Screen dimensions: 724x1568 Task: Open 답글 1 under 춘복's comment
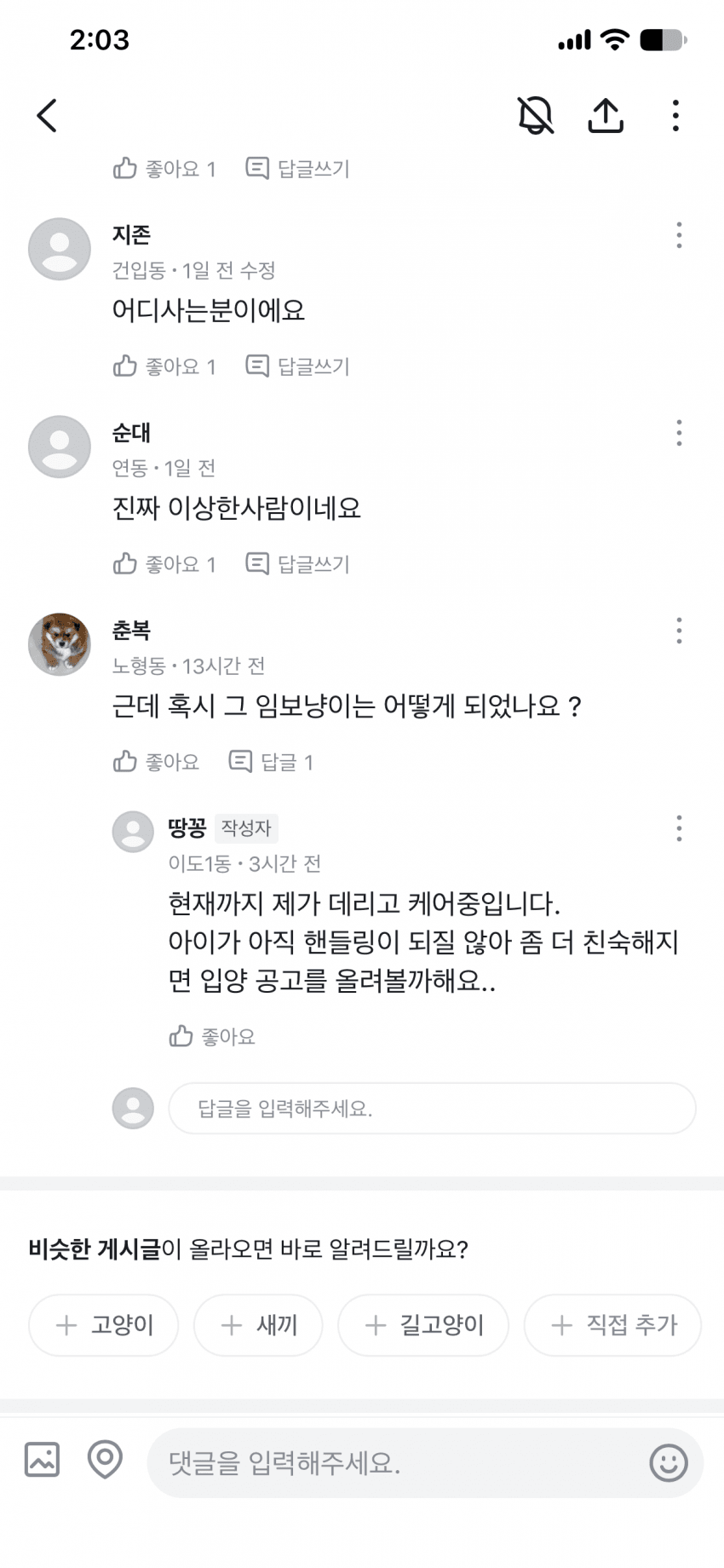point(271,762)
